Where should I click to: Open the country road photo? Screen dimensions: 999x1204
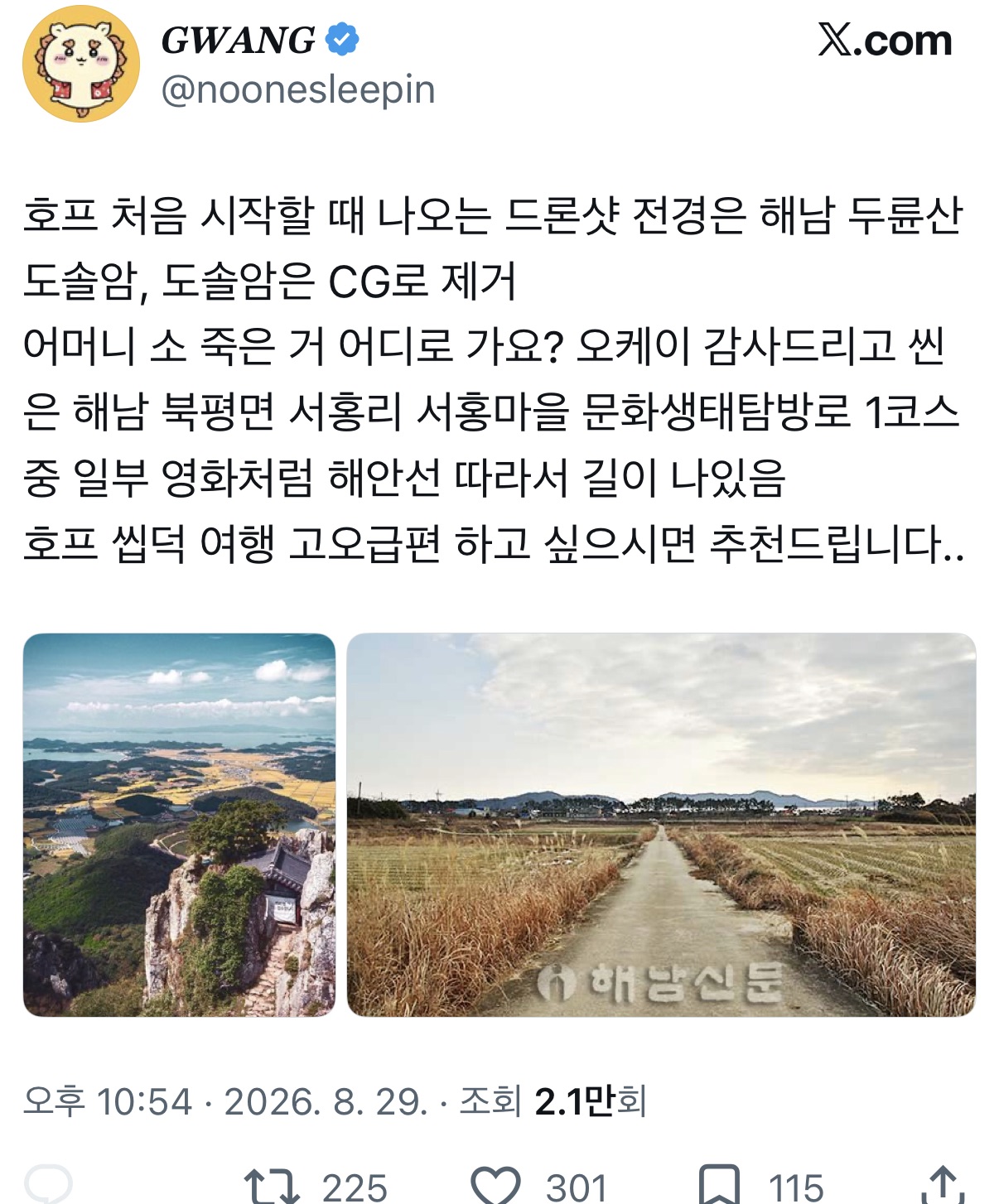[661, 825]
